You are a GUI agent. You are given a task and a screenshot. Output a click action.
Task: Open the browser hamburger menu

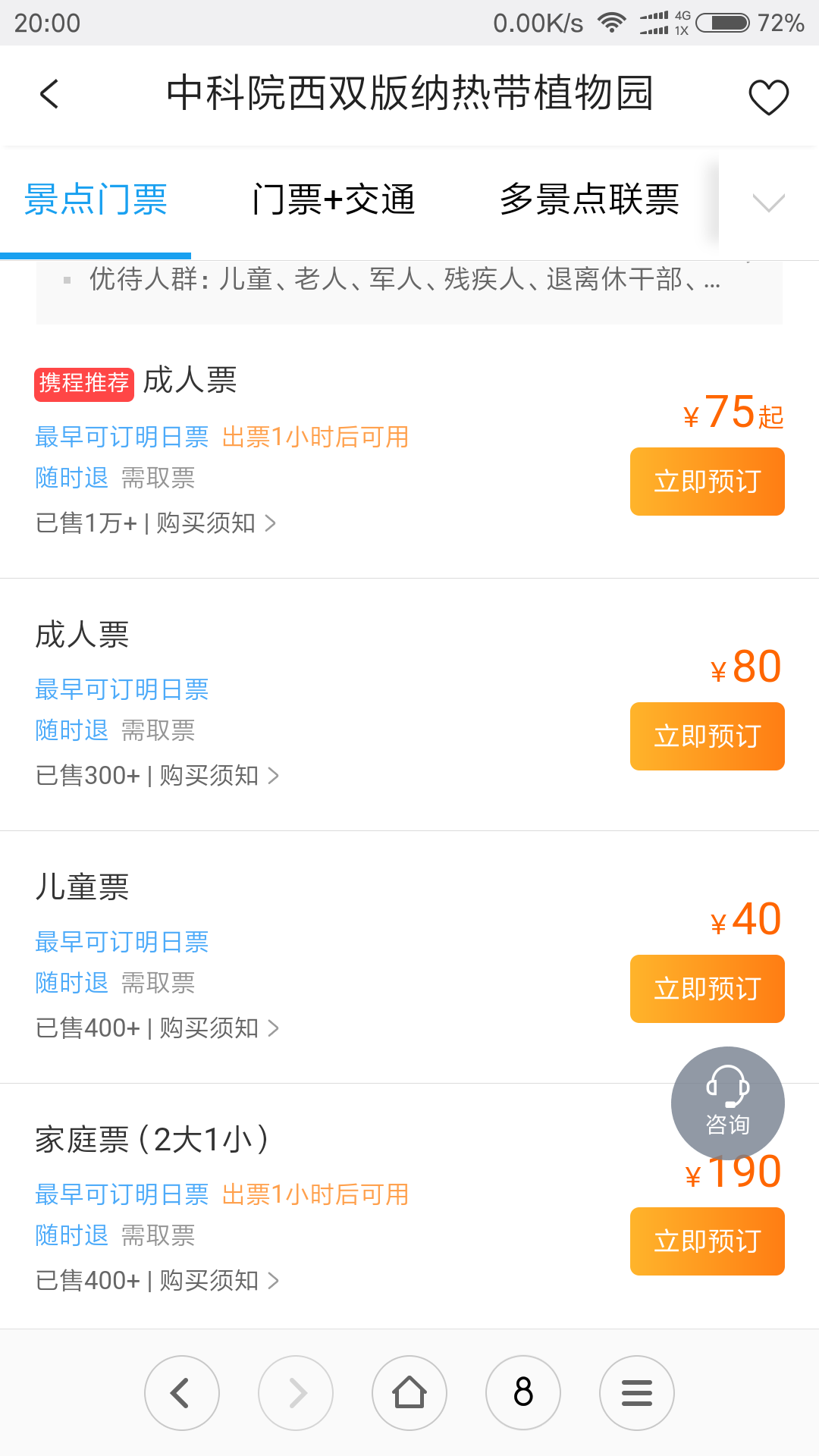pyautogui.click(x=637, y=1393)
